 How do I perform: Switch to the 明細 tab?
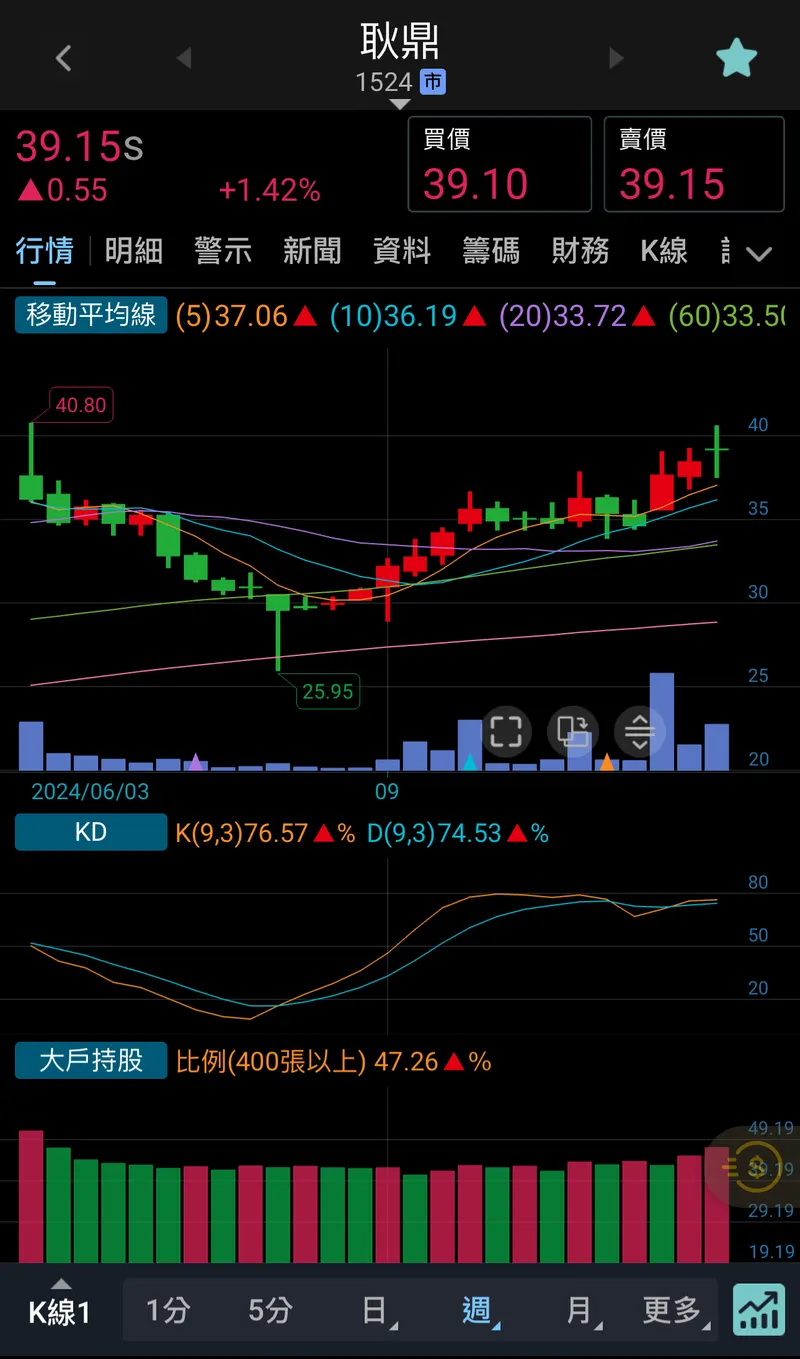(133, 251)
